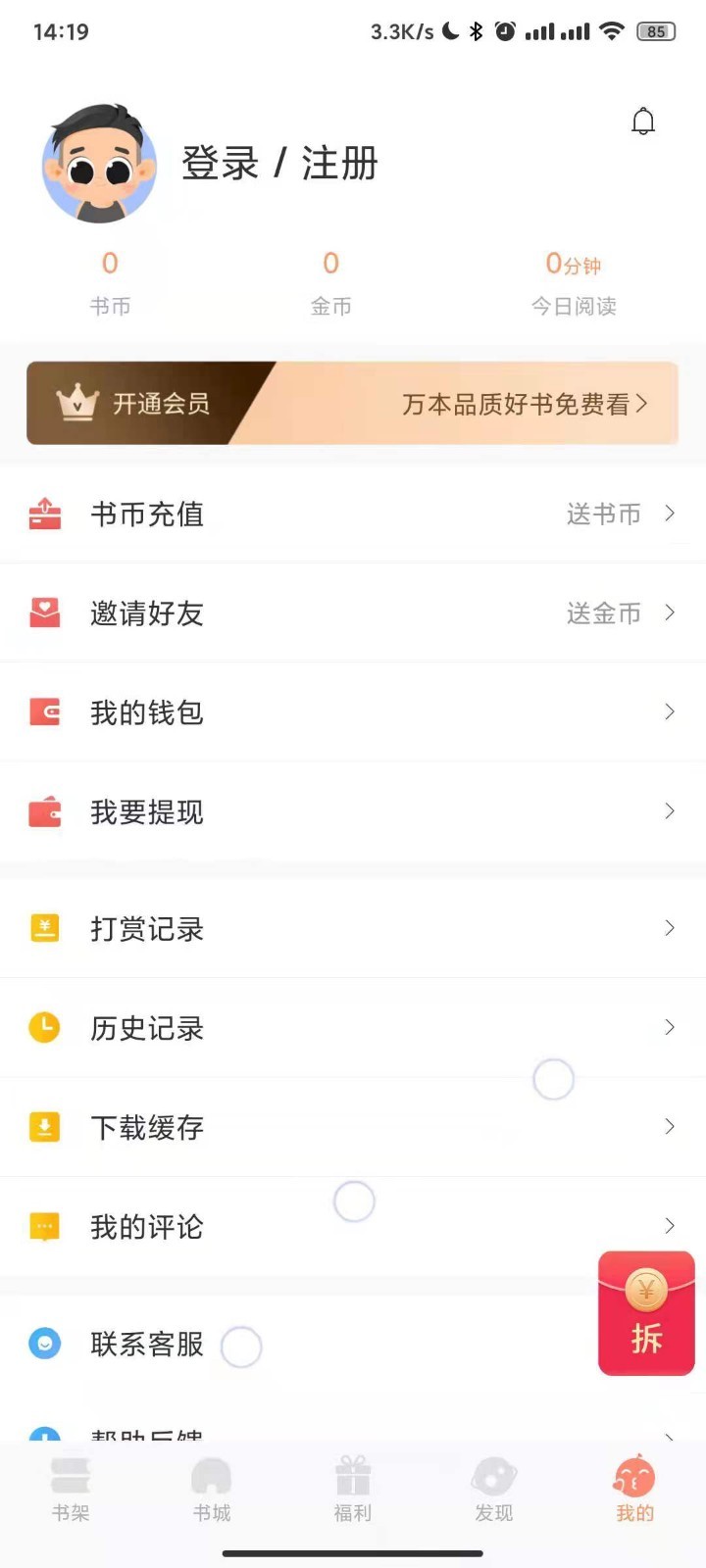The width and height of the screenshot is (706, 1568).
Task: Open 我的评论 comments icon
Action: [x=44, y=1226]
